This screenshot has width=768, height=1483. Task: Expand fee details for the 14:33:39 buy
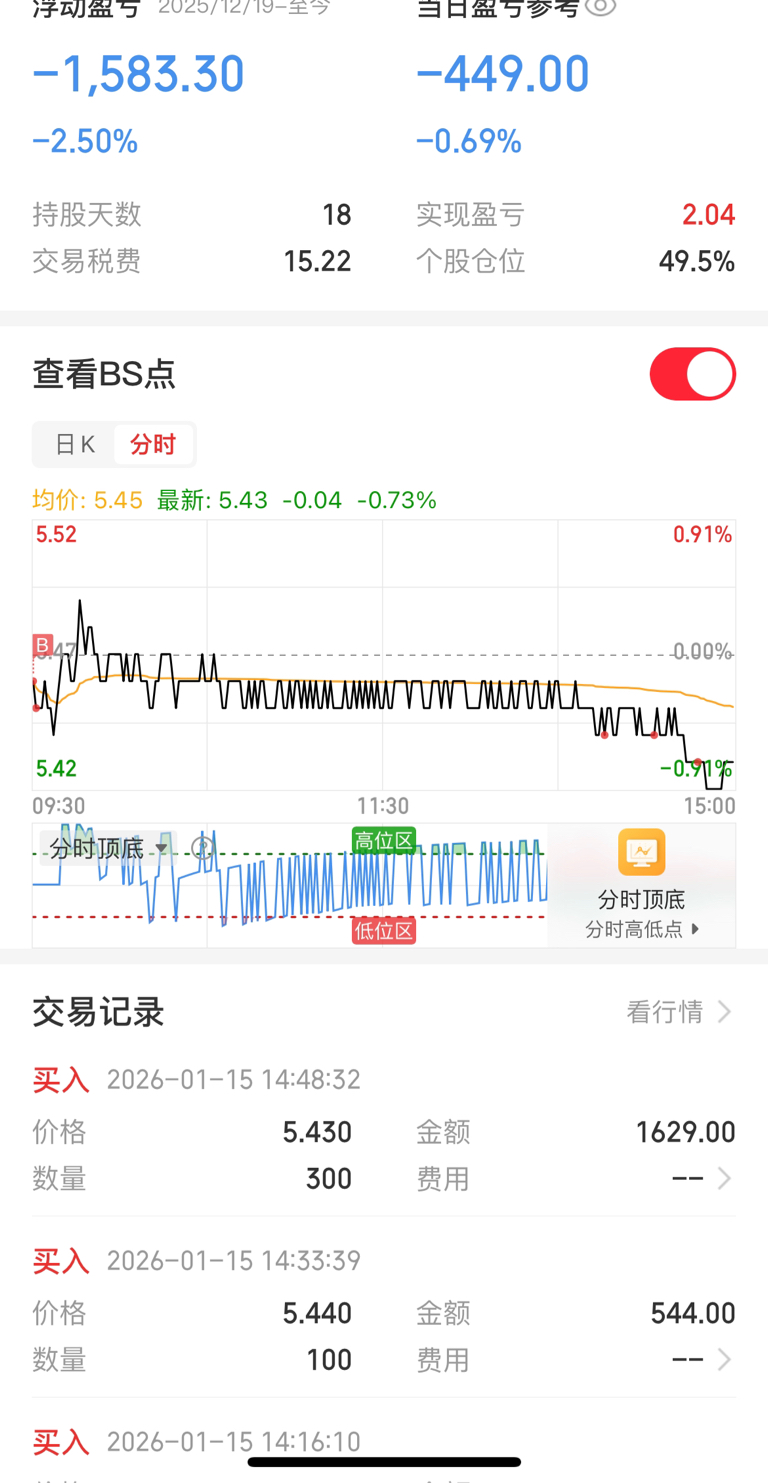[724, 1360]
